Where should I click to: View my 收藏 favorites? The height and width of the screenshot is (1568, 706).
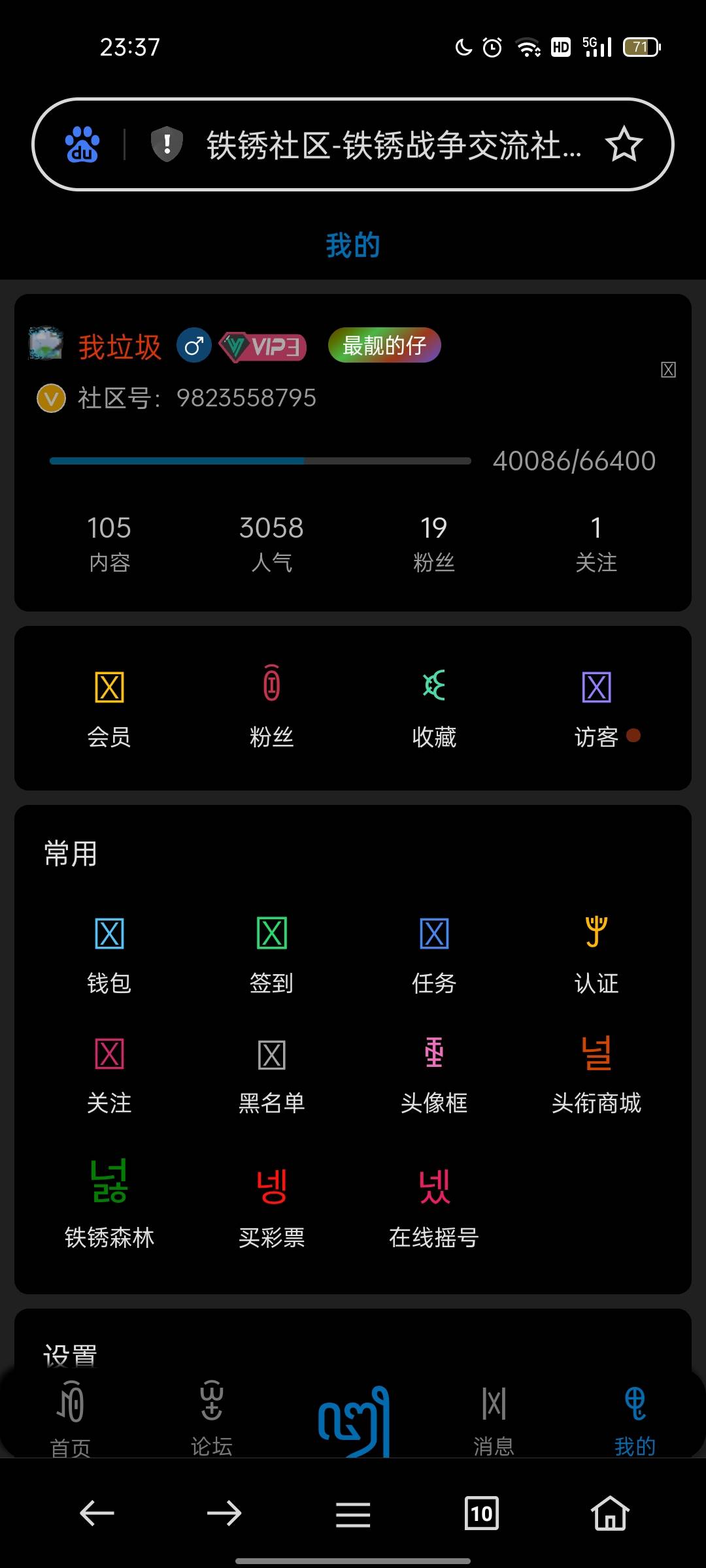tap(434, 708)
